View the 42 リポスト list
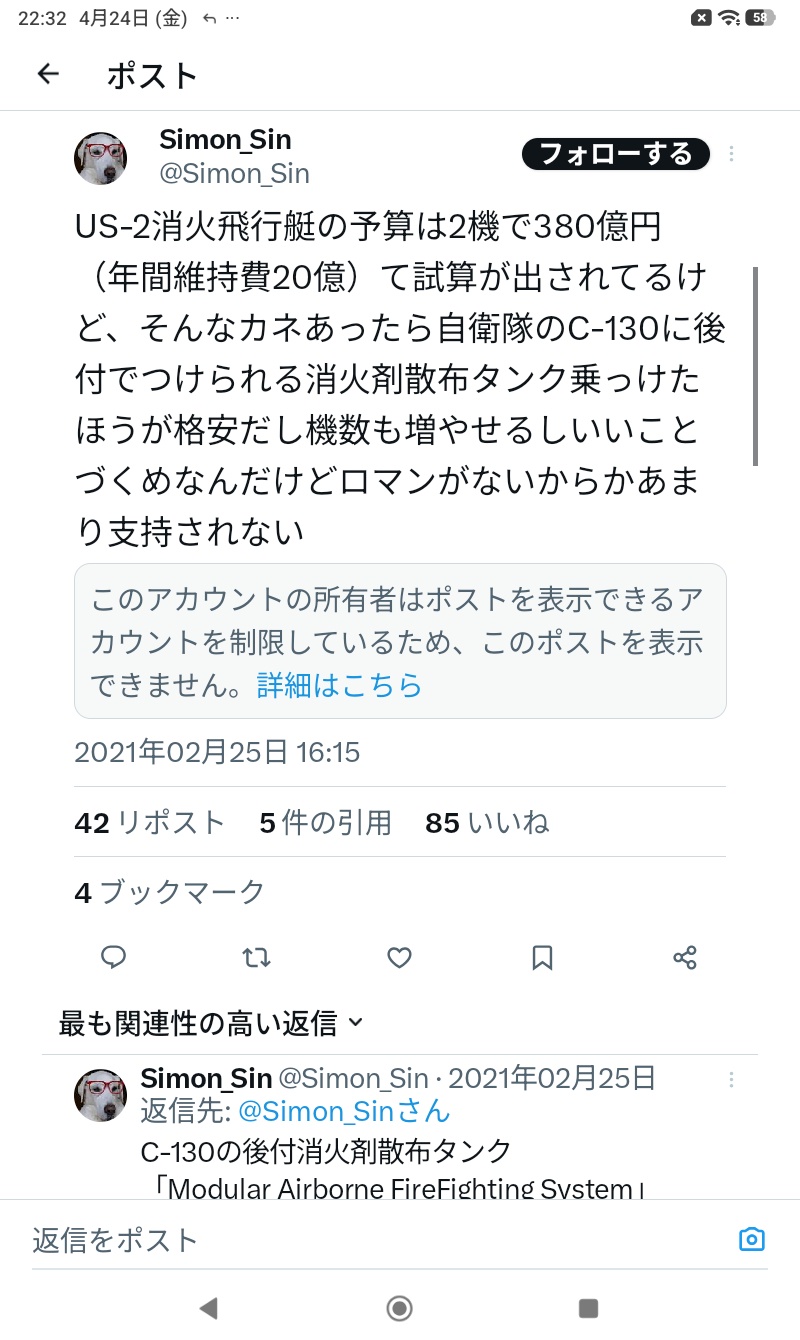This screenshot has width=800, height=1340. coord(150,823)
